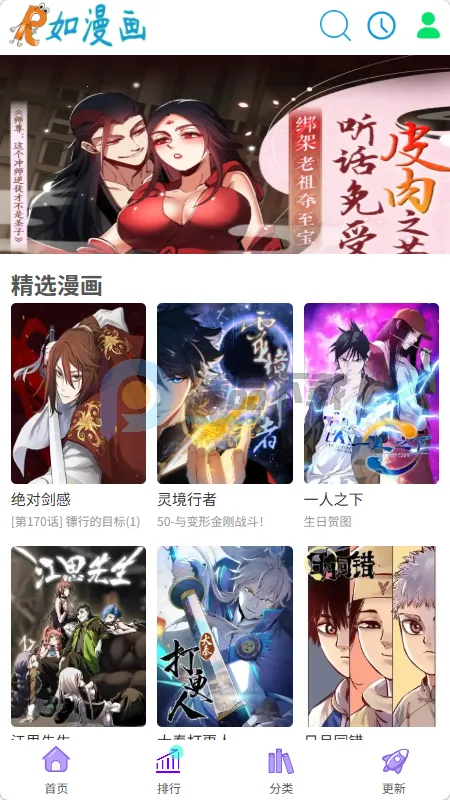This screenshot has width=450, height=800.
Task: Open the 一人之下 comic
Action: click(x=371, y=393)
